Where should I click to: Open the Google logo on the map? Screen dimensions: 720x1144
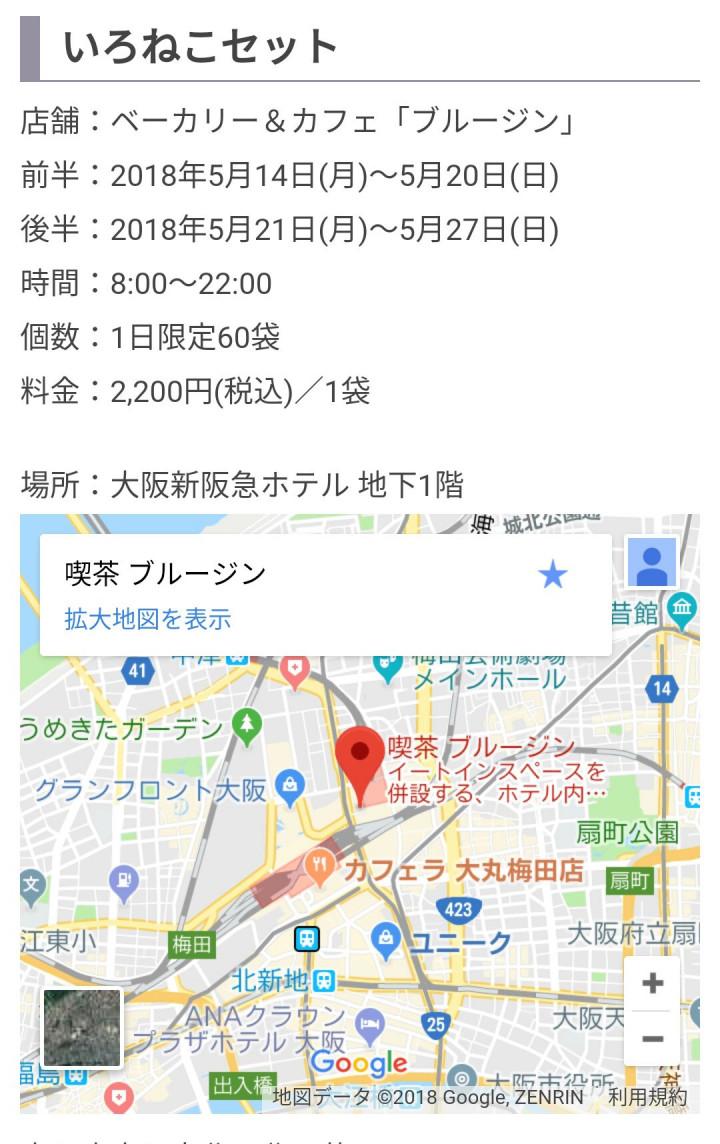point(358,1062)
